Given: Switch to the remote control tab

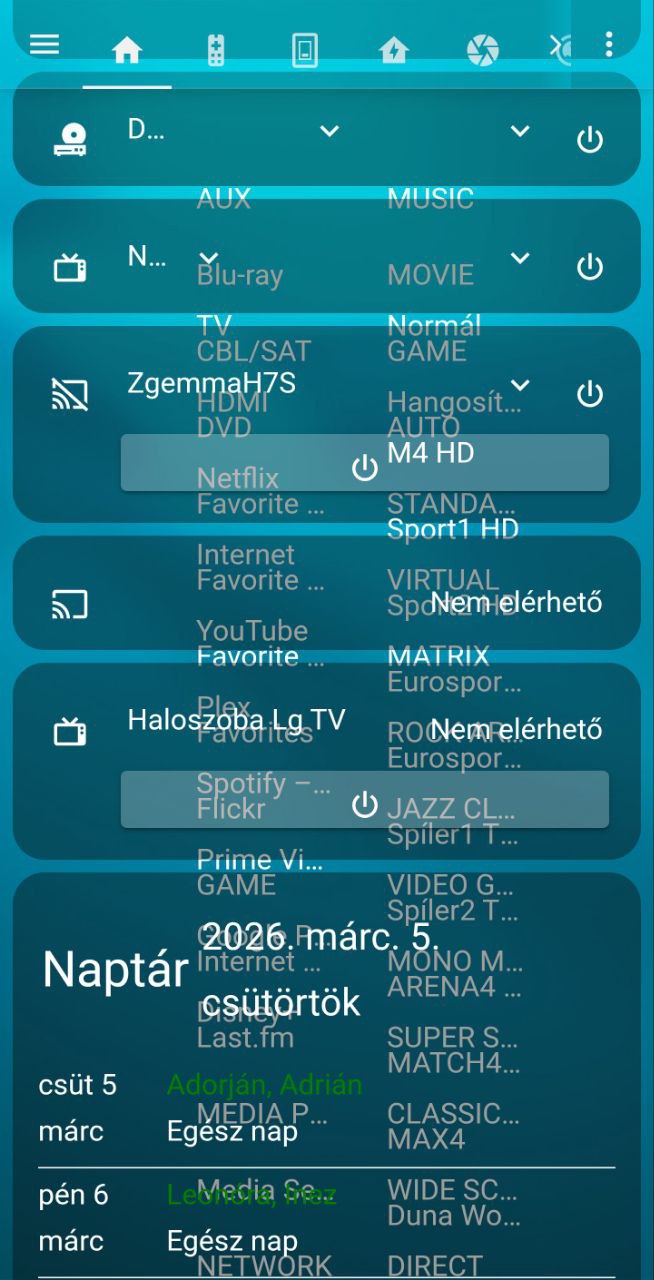Looking at the screenshot, I should [216, 50].
